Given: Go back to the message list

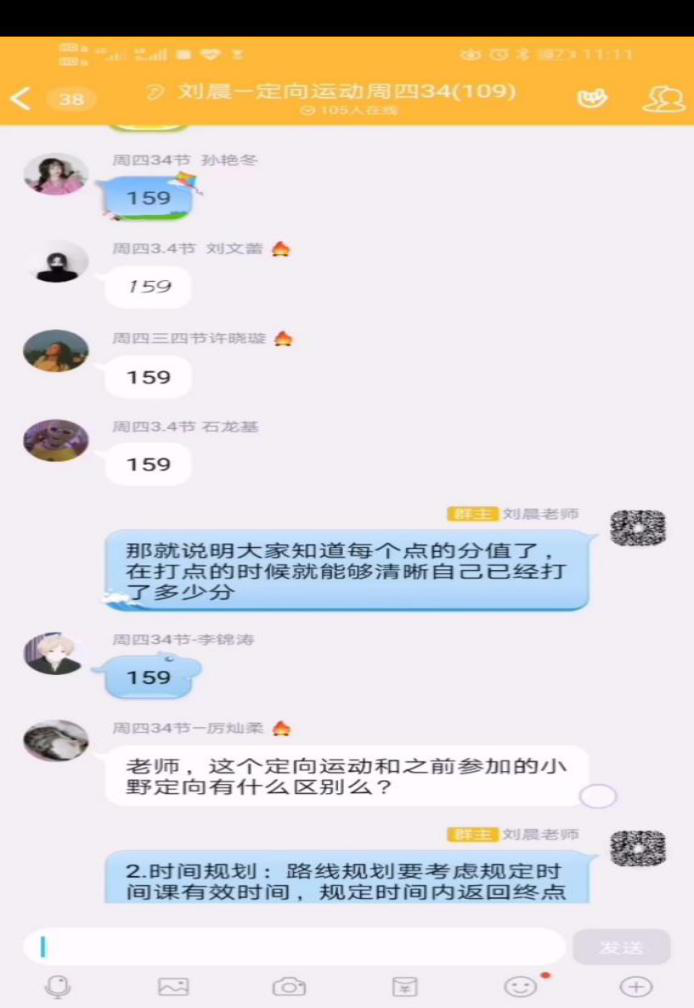Looking at the screenshot, I should click(20, 98).
